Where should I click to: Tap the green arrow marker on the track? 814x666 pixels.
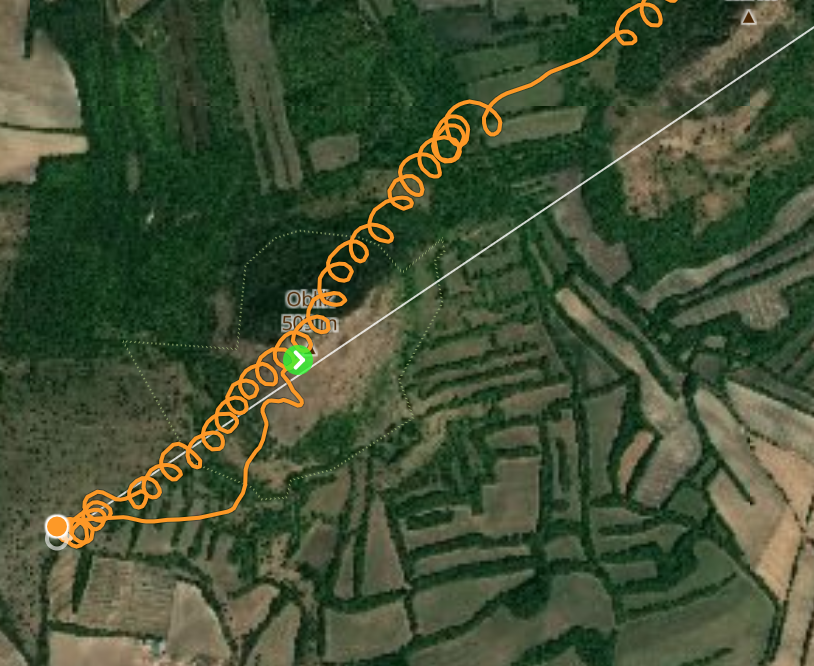(298, 360)
